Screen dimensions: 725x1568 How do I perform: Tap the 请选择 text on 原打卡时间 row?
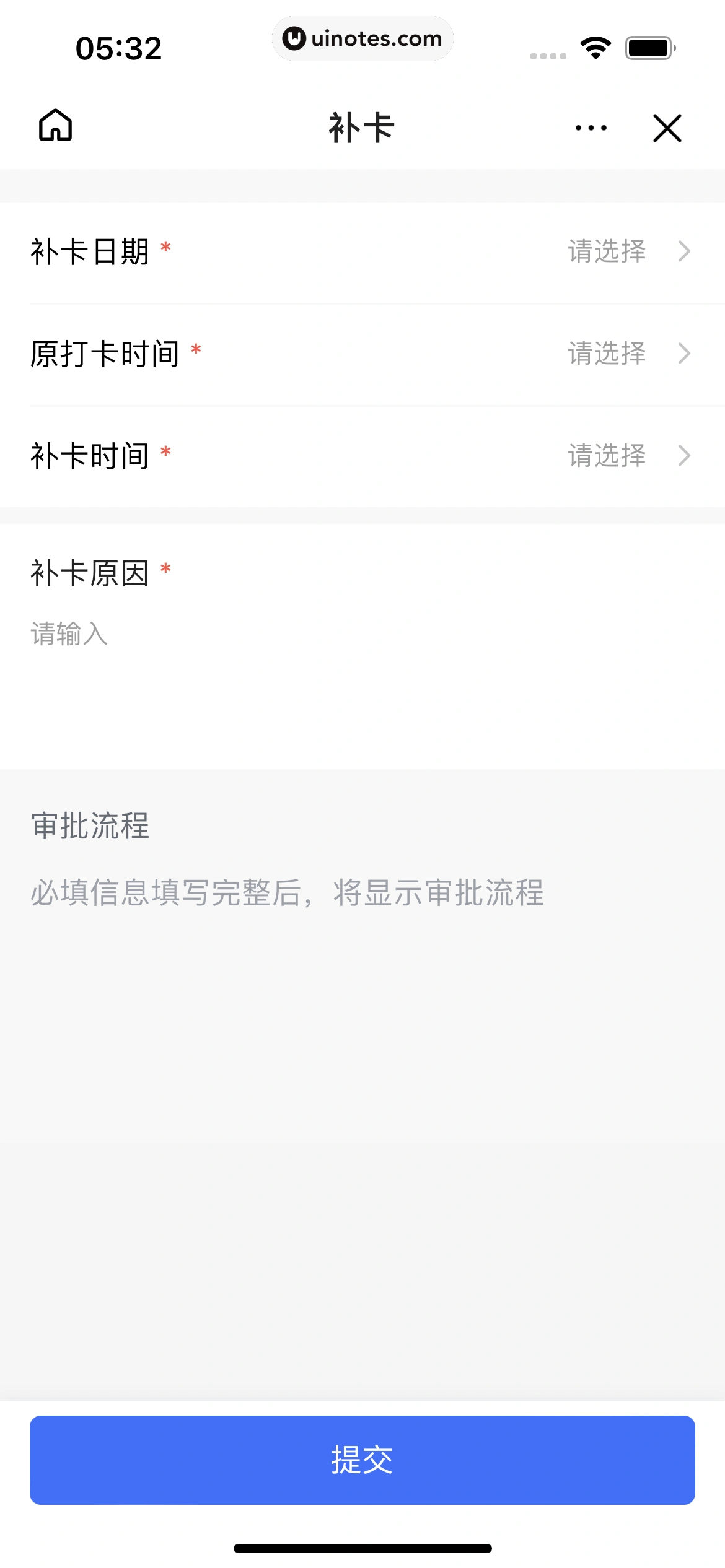click(x=605, y=354)
